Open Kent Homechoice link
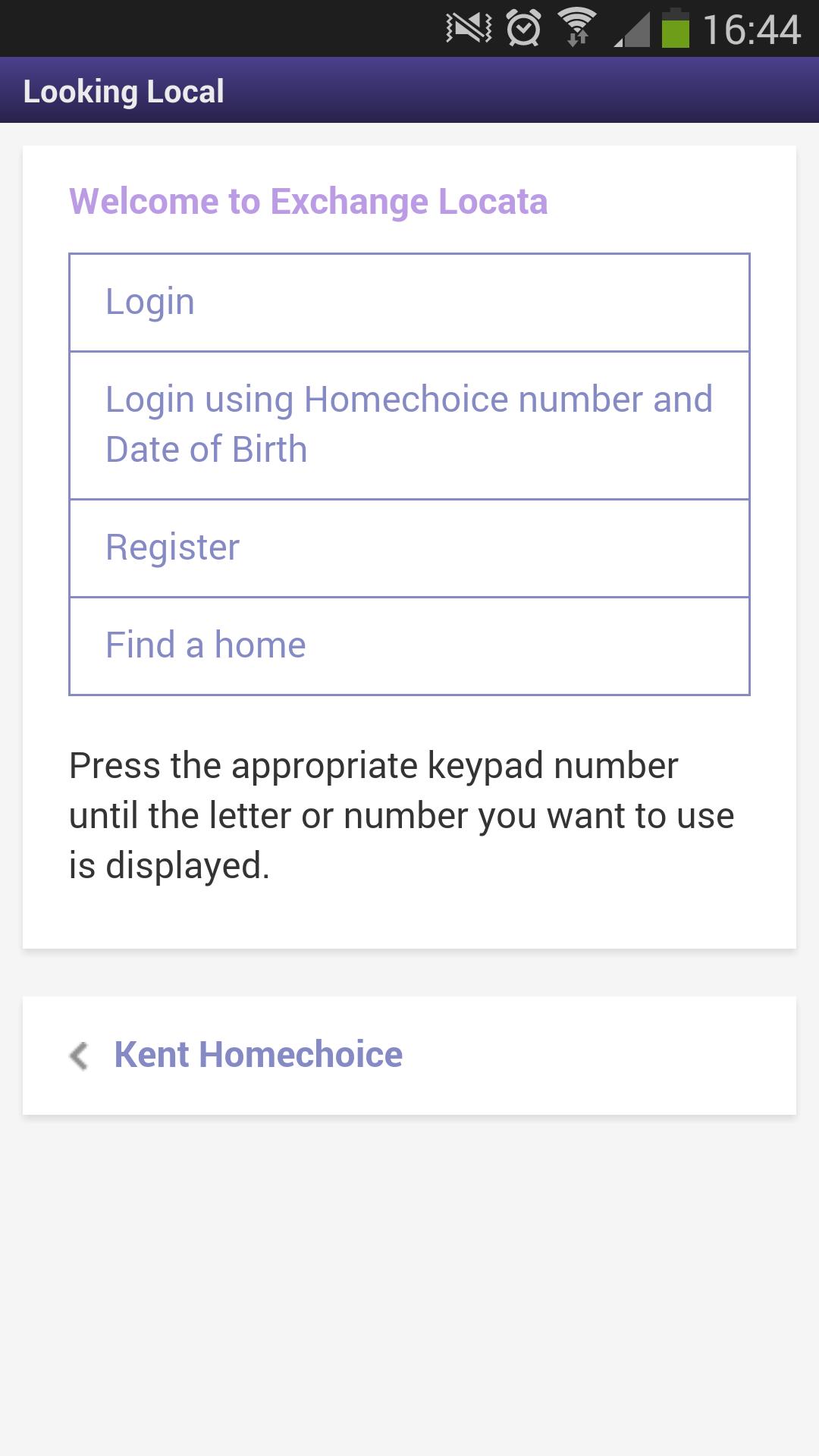Viewport: 819px width, 1456px height. click(258, 1054)
